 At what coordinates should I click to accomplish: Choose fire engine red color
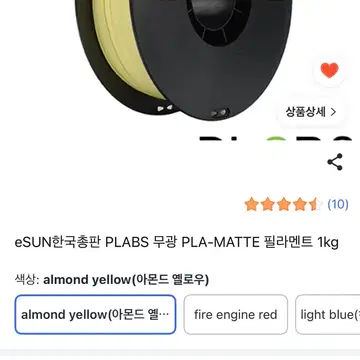tap(236, 315)
